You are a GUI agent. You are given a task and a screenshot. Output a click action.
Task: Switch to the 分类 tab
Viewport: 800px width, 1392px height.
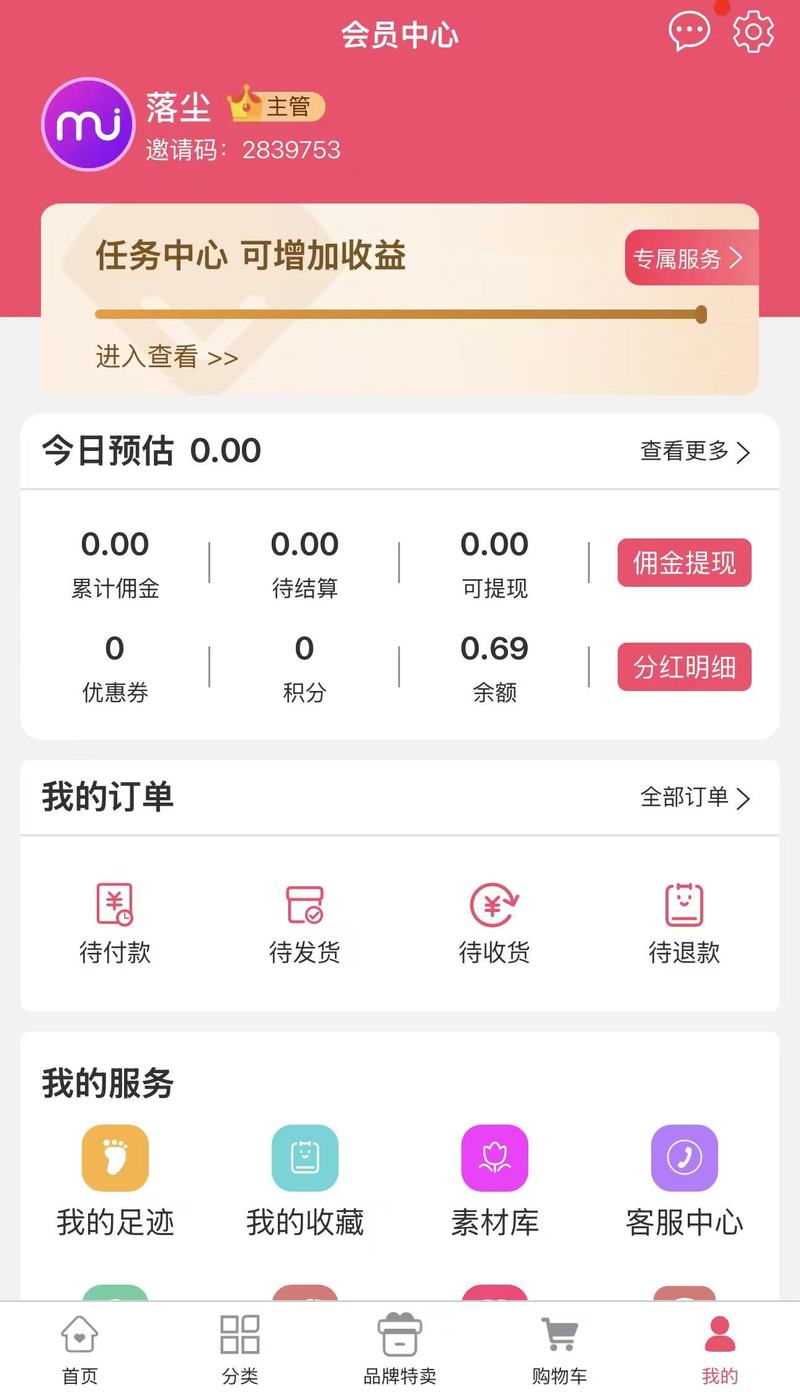[240, 1349]
